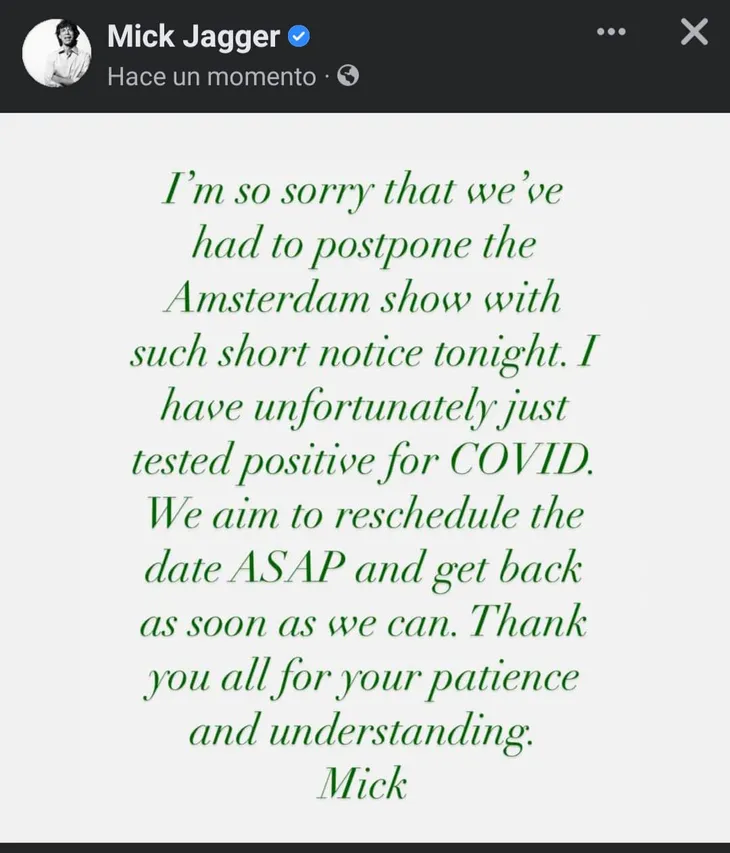Close the photo viewer
This screenshot has height=853, width=730.
(x=694, y=33)
